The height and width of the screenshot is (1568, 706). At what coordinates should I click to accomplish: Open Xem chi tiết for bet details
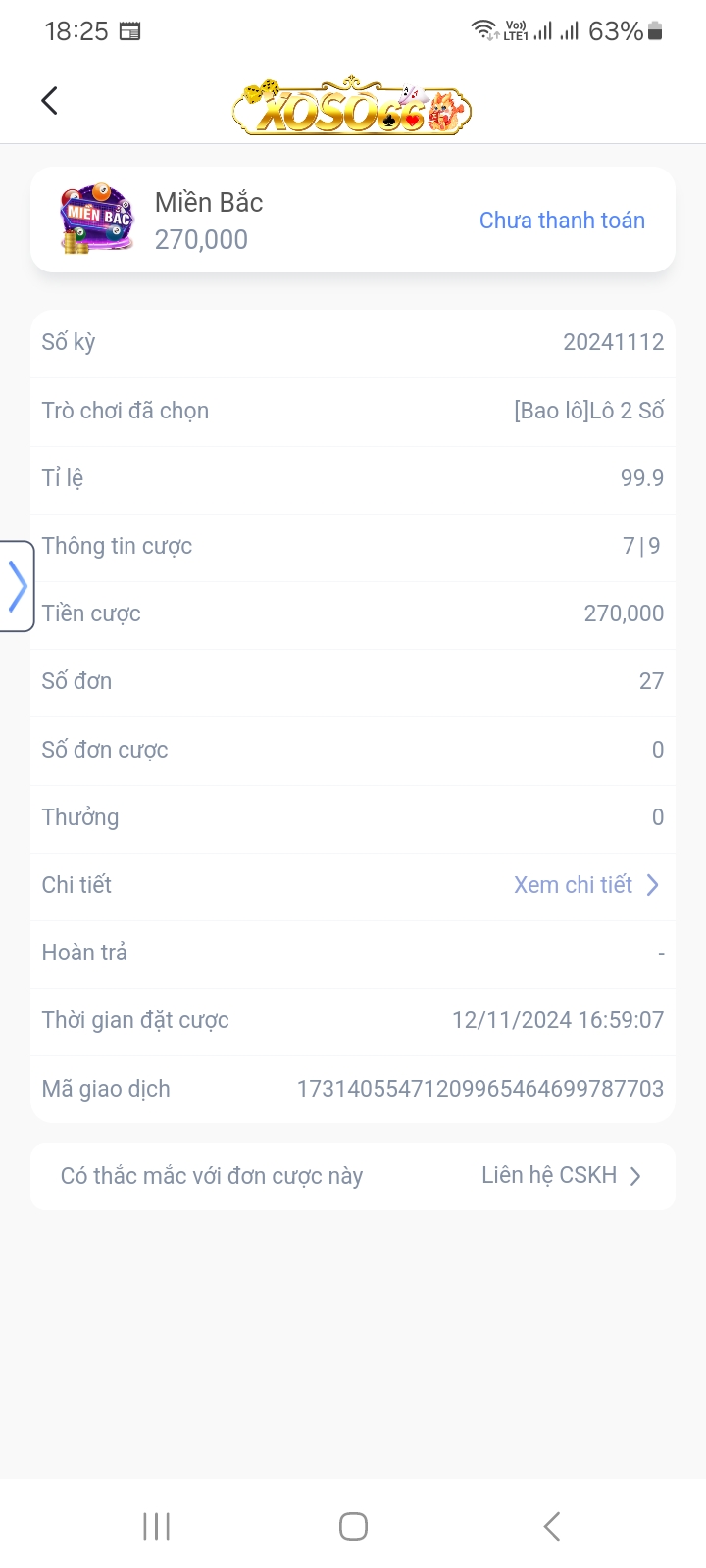pos(586,885)
